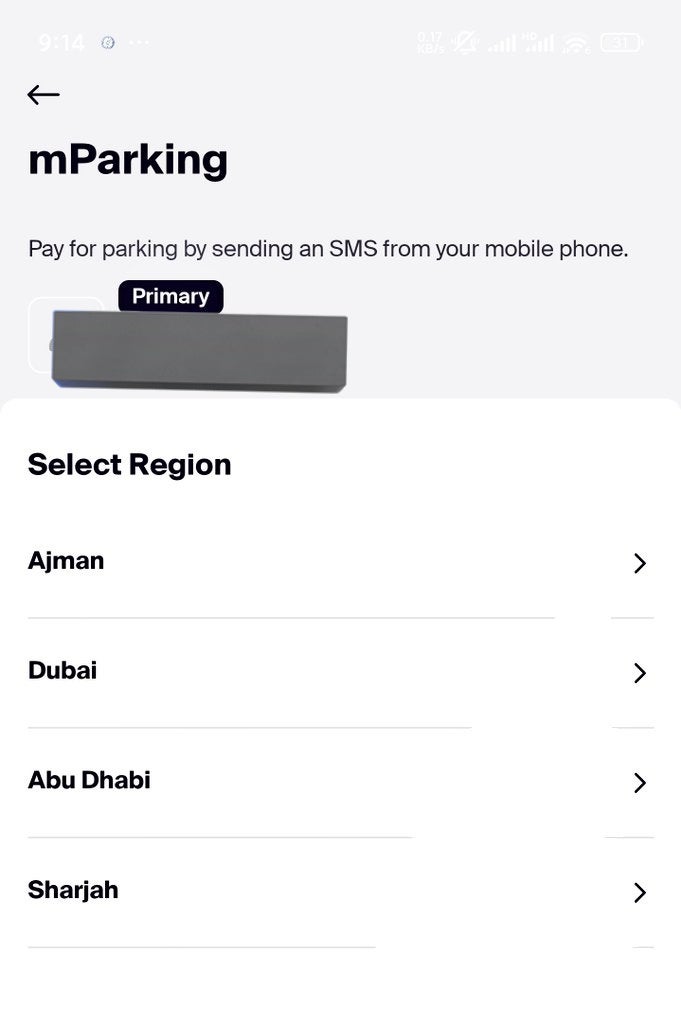The height and width of the screenshot is (1024, 681).
Task: Choose the Dubai region
Action: coord(63,671)
